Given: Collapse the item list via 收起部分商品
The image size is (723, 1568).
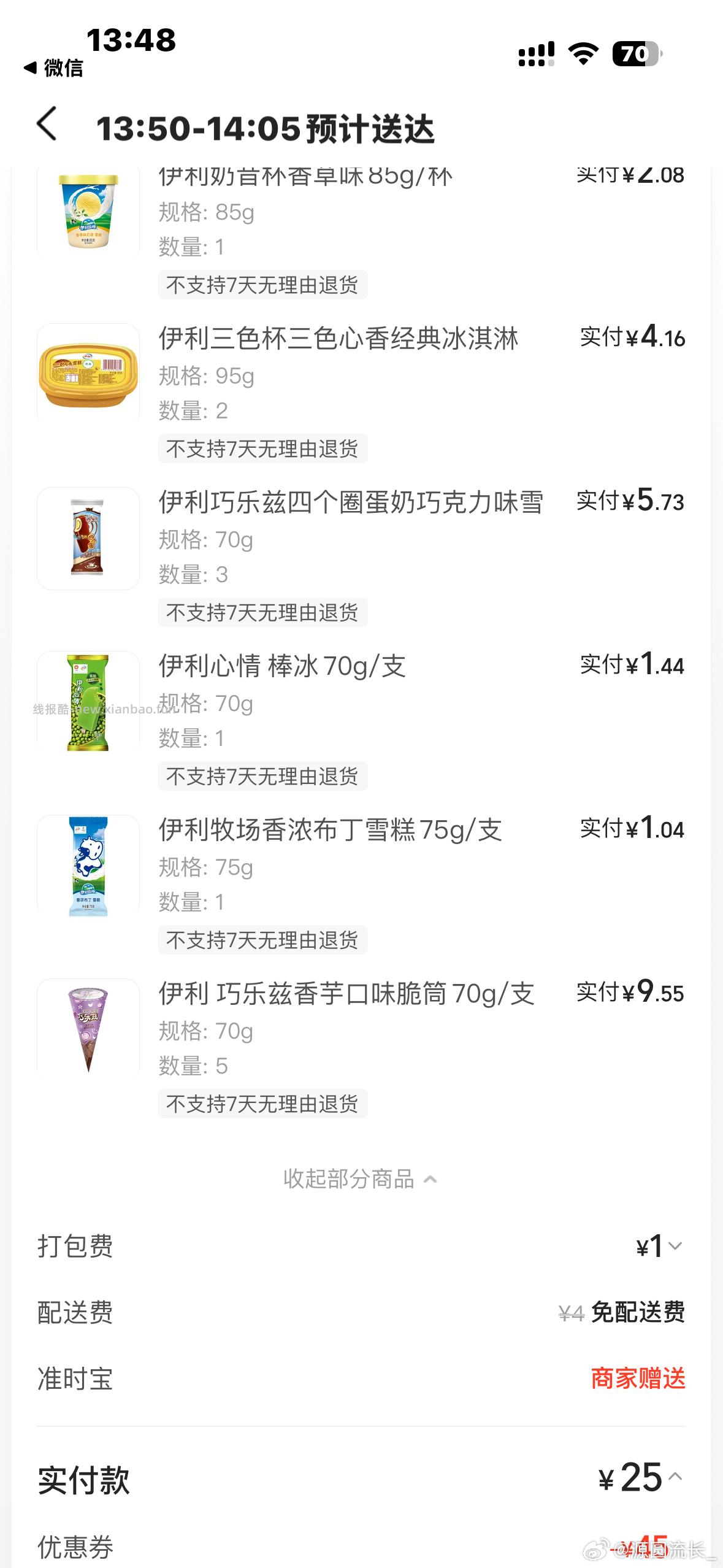Looking at the screenshot, I should 361,1178.
